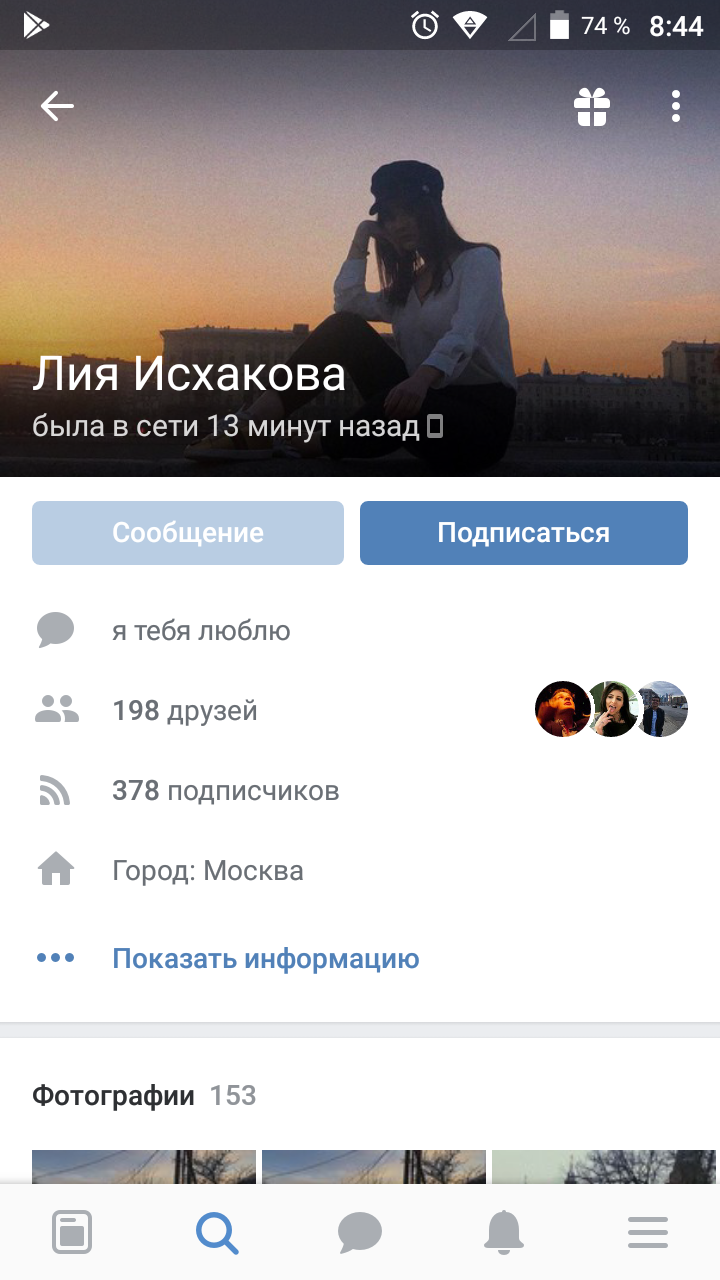
Task: View the 378 подписчиков followers list
Action: coord(360,791)
